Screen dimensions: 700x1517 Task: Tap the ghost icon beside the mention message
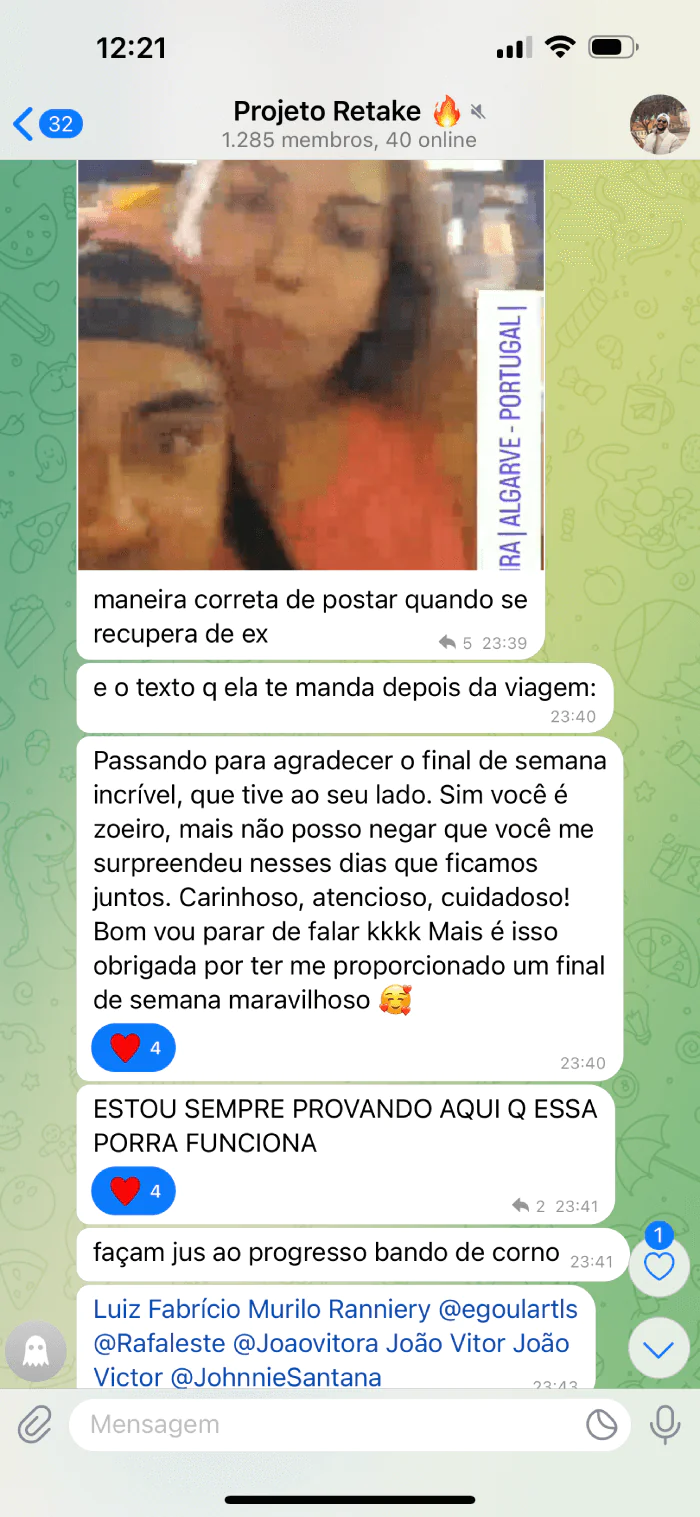point(36,1352)
